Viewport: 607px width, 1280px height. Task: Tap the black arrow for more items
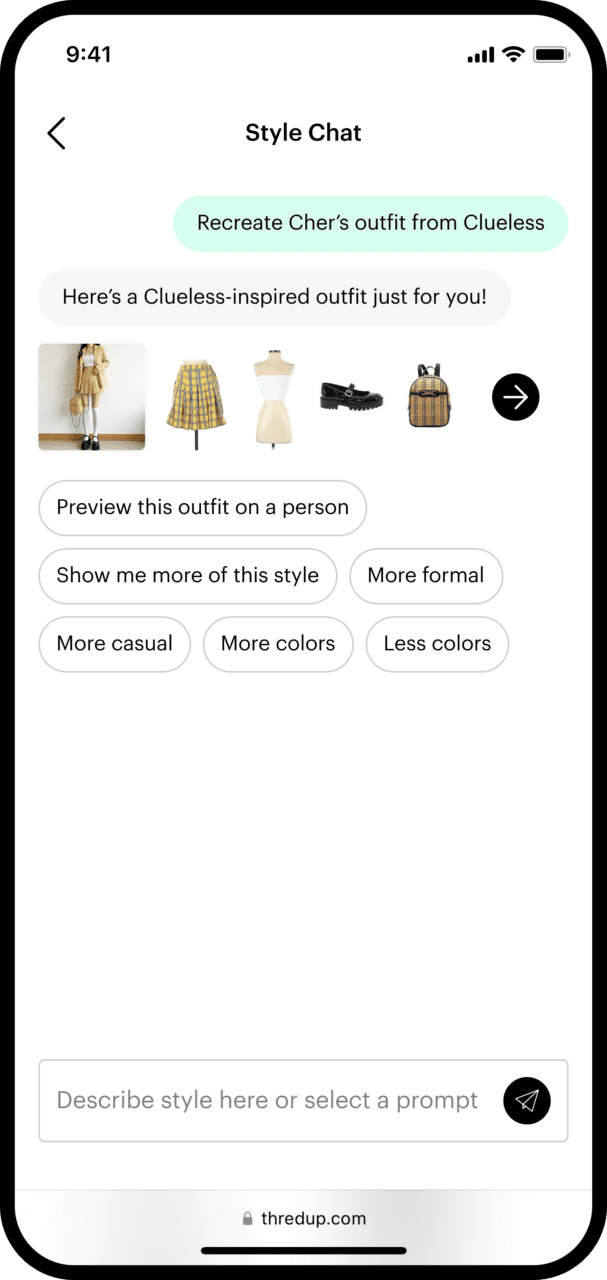(515, 397)
